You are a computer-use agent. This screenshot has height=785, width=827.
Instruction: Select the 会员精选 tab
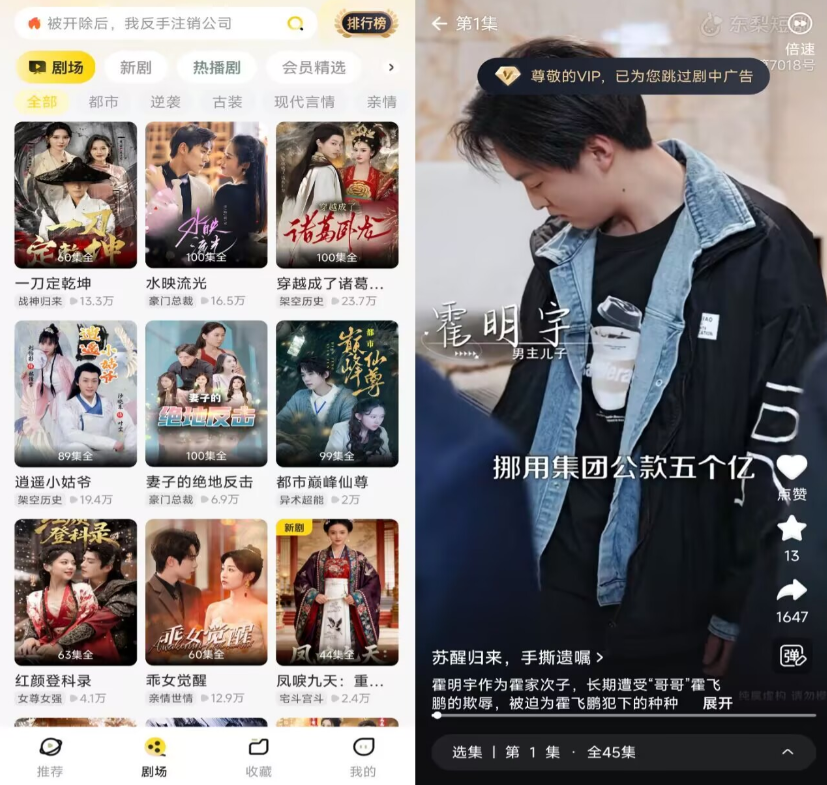click(314, 67)
